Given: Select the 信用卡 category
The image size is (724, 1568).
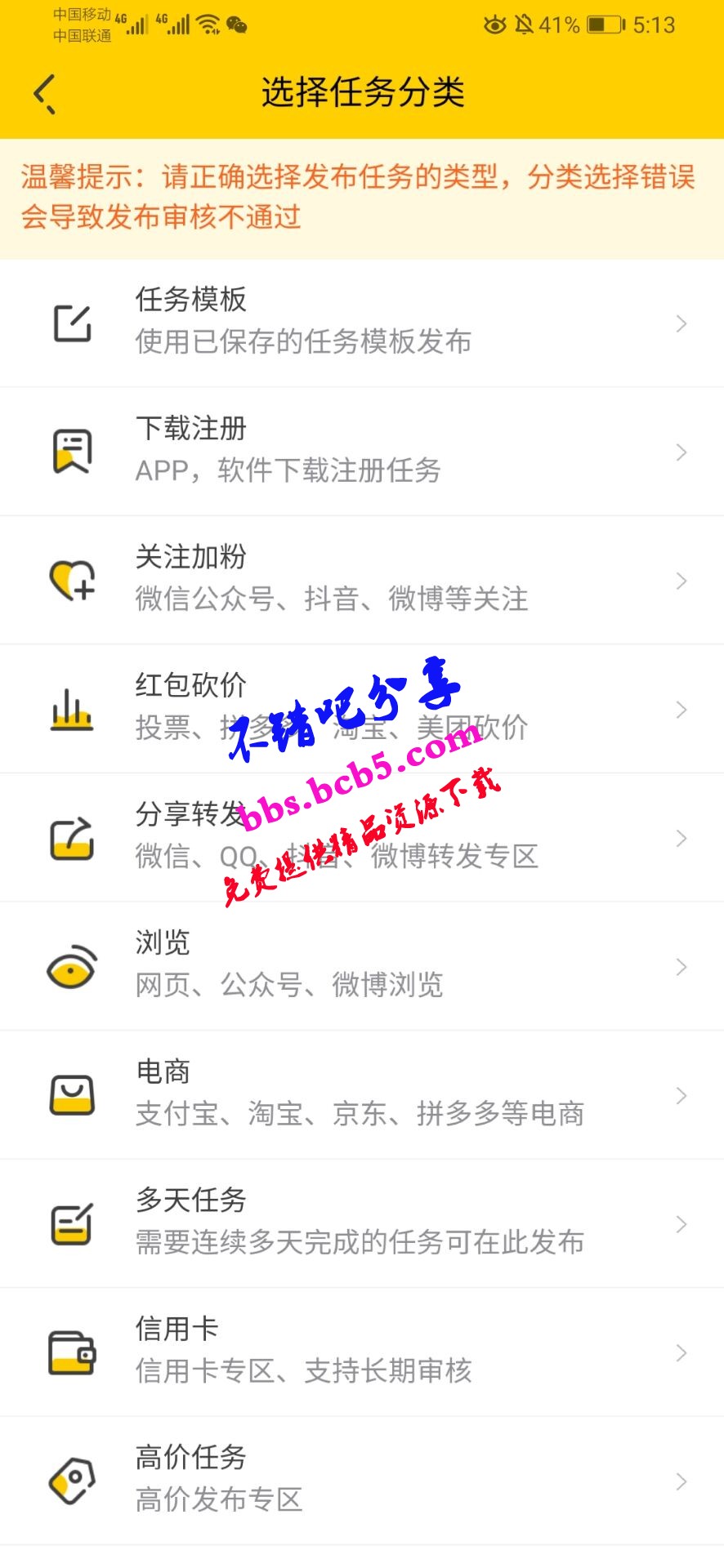Looking at the screenshot, I should pyautogui.click(x=362, y=1352).
